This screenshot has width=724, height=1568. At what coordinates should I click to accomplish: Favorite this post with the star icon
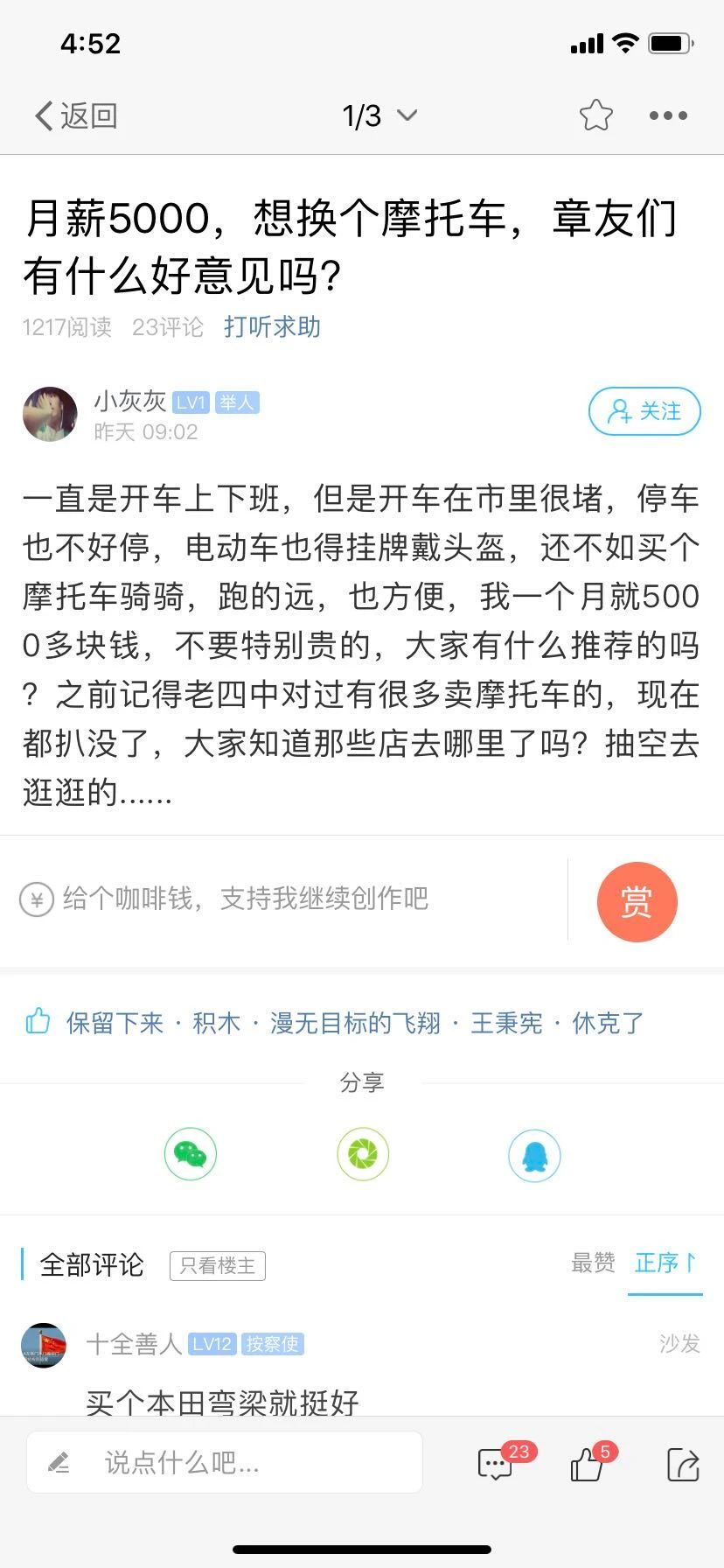pos(595,115)
